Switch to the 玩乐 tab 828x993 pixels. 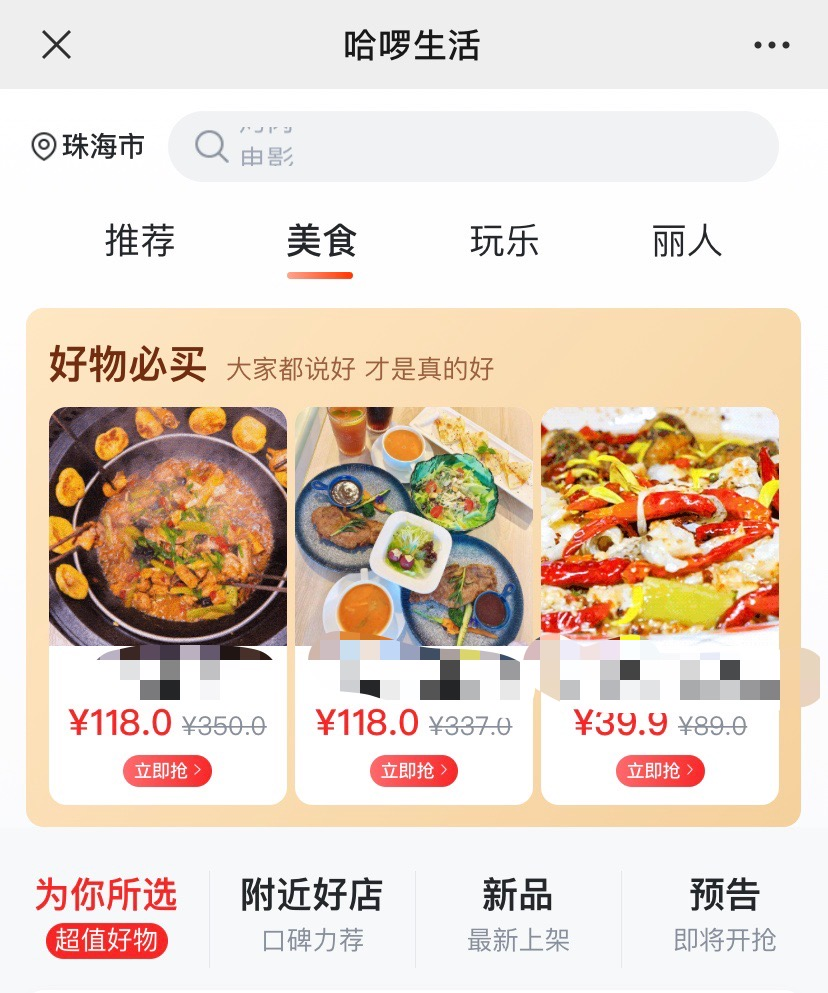503,241
